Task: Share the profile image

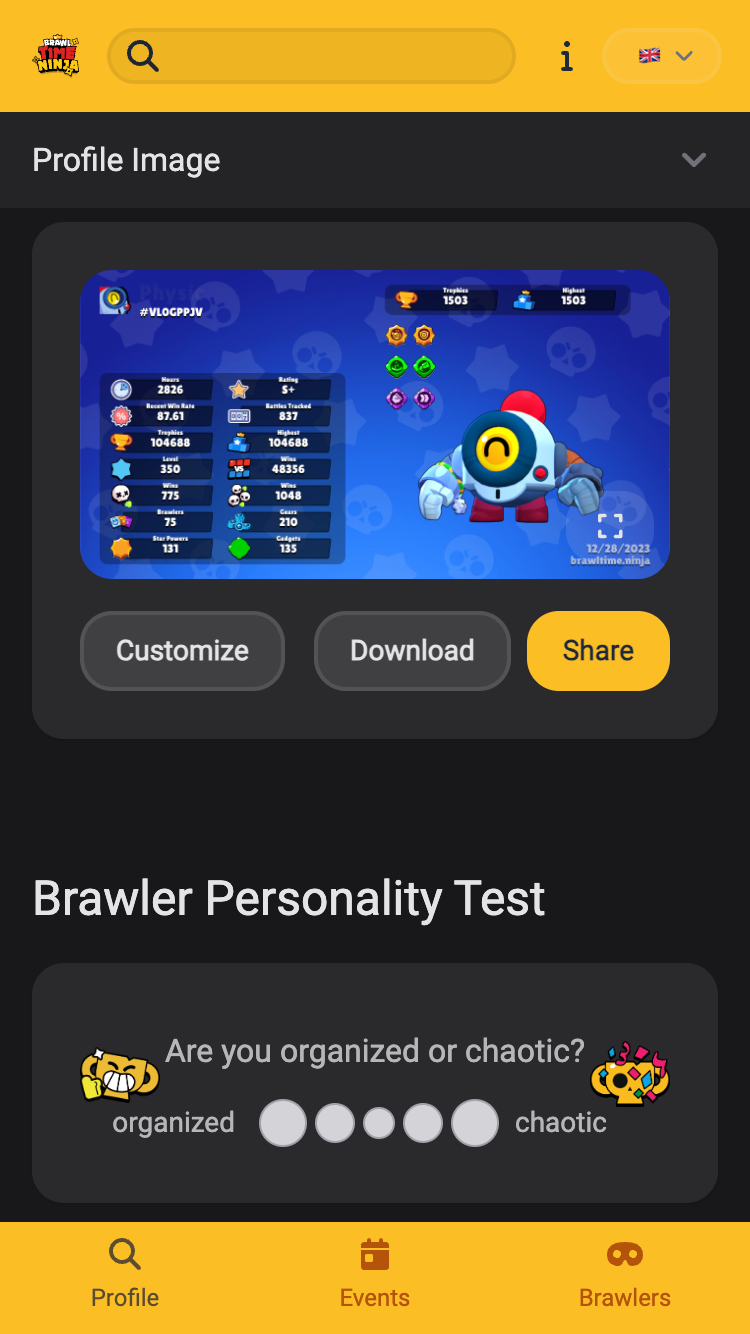Action: [598, 651]
